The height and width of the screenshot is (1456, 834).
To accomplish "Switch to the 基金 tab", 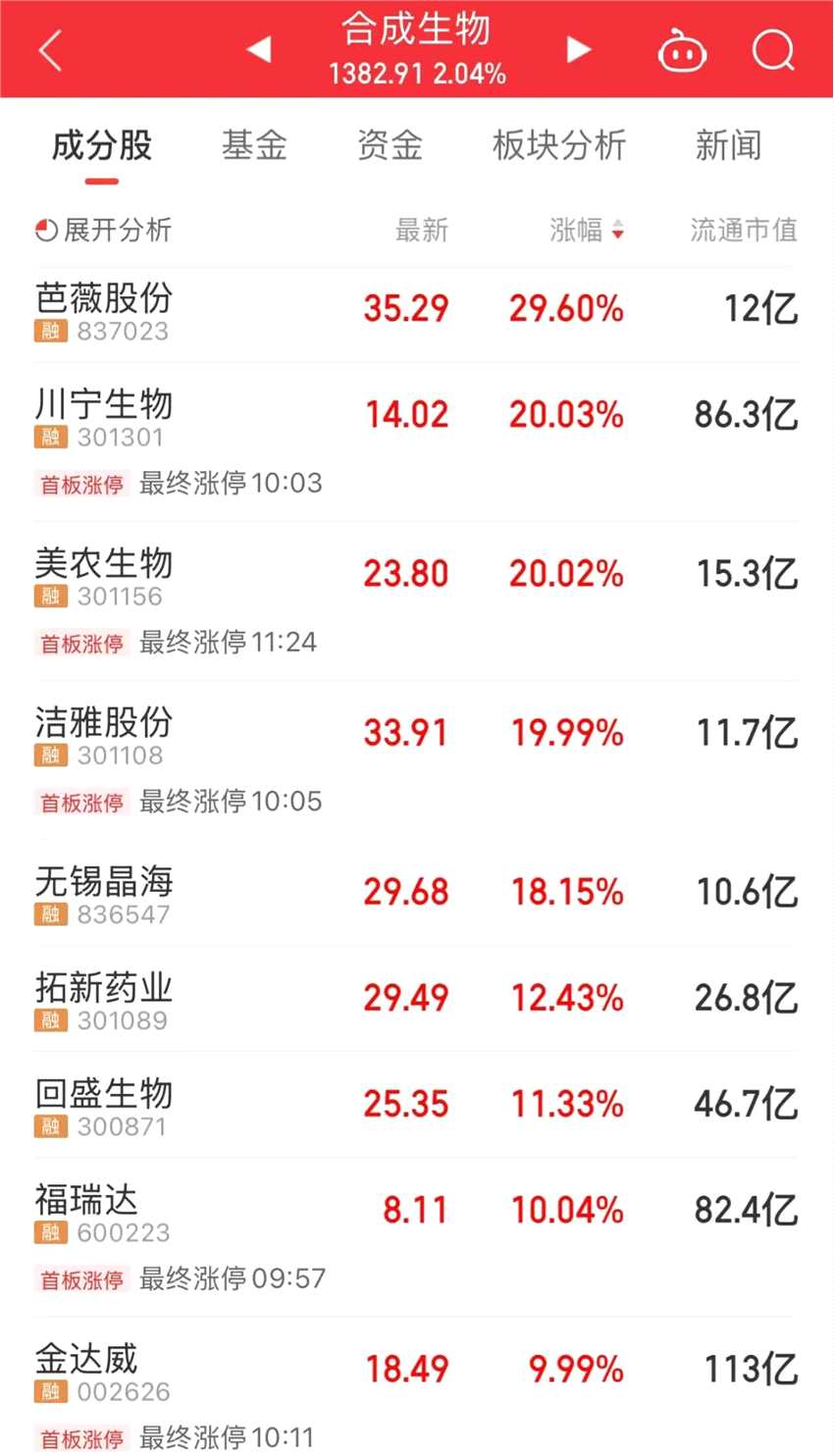I will click(254, 146).
